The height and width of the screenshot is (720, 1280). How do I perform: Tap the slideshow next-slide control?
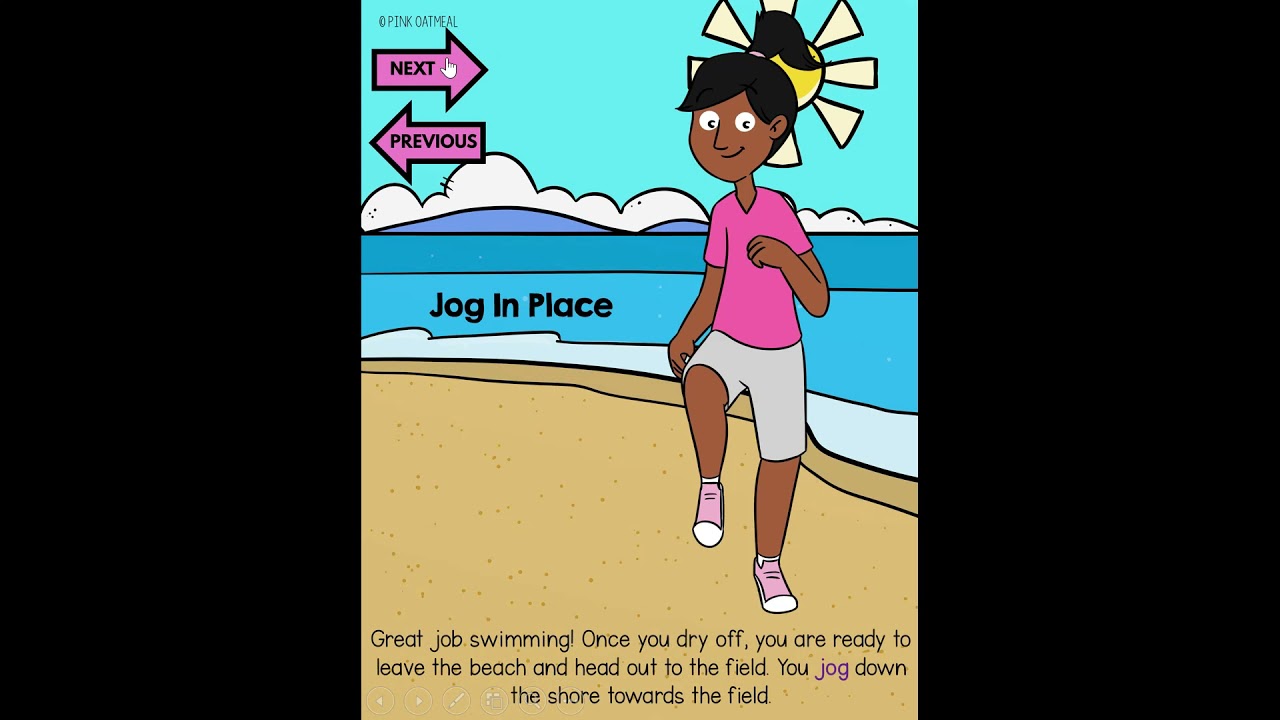pyautogui.click(x=418, y=701)
